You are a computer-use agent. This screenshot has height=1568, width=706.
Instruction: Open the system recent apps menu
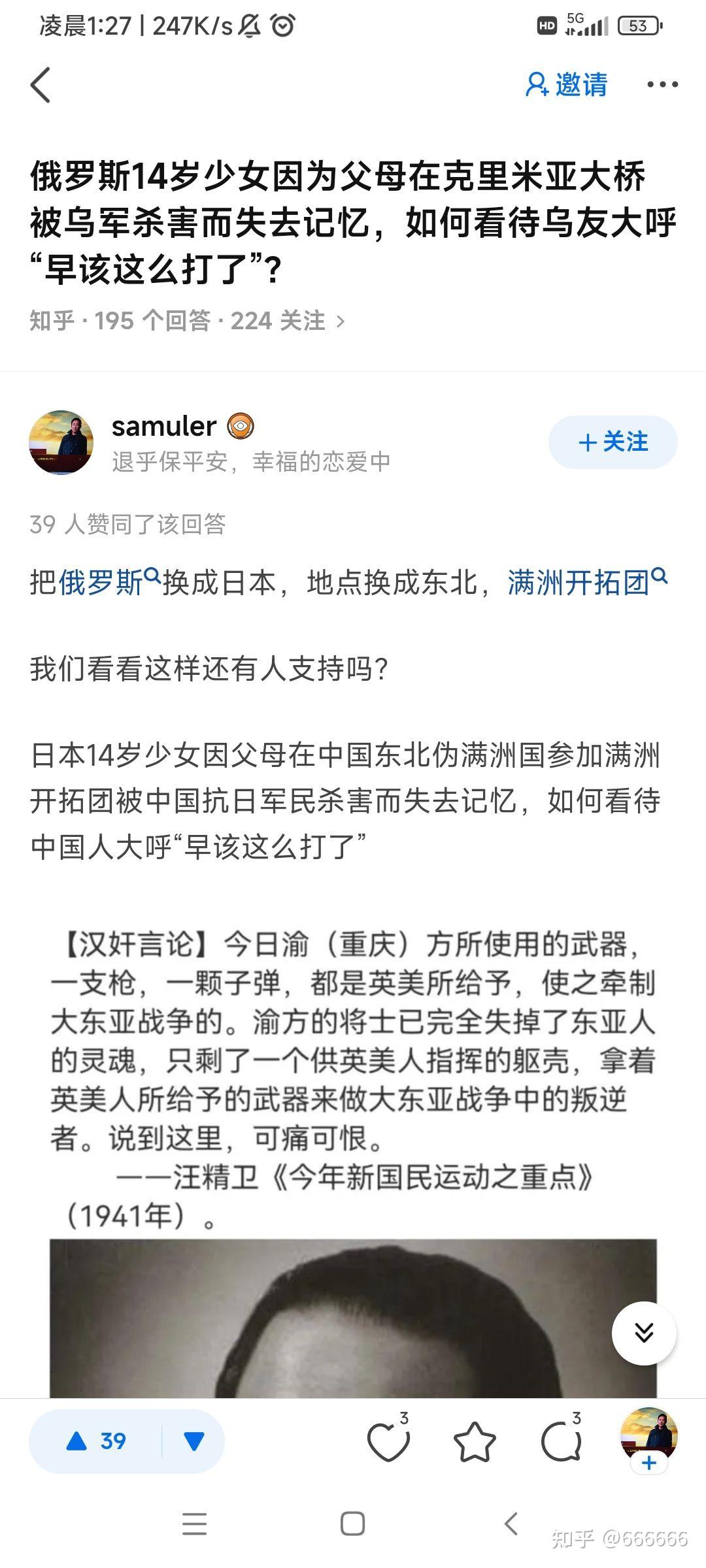pyautogui.click(x=194, y=1524)
